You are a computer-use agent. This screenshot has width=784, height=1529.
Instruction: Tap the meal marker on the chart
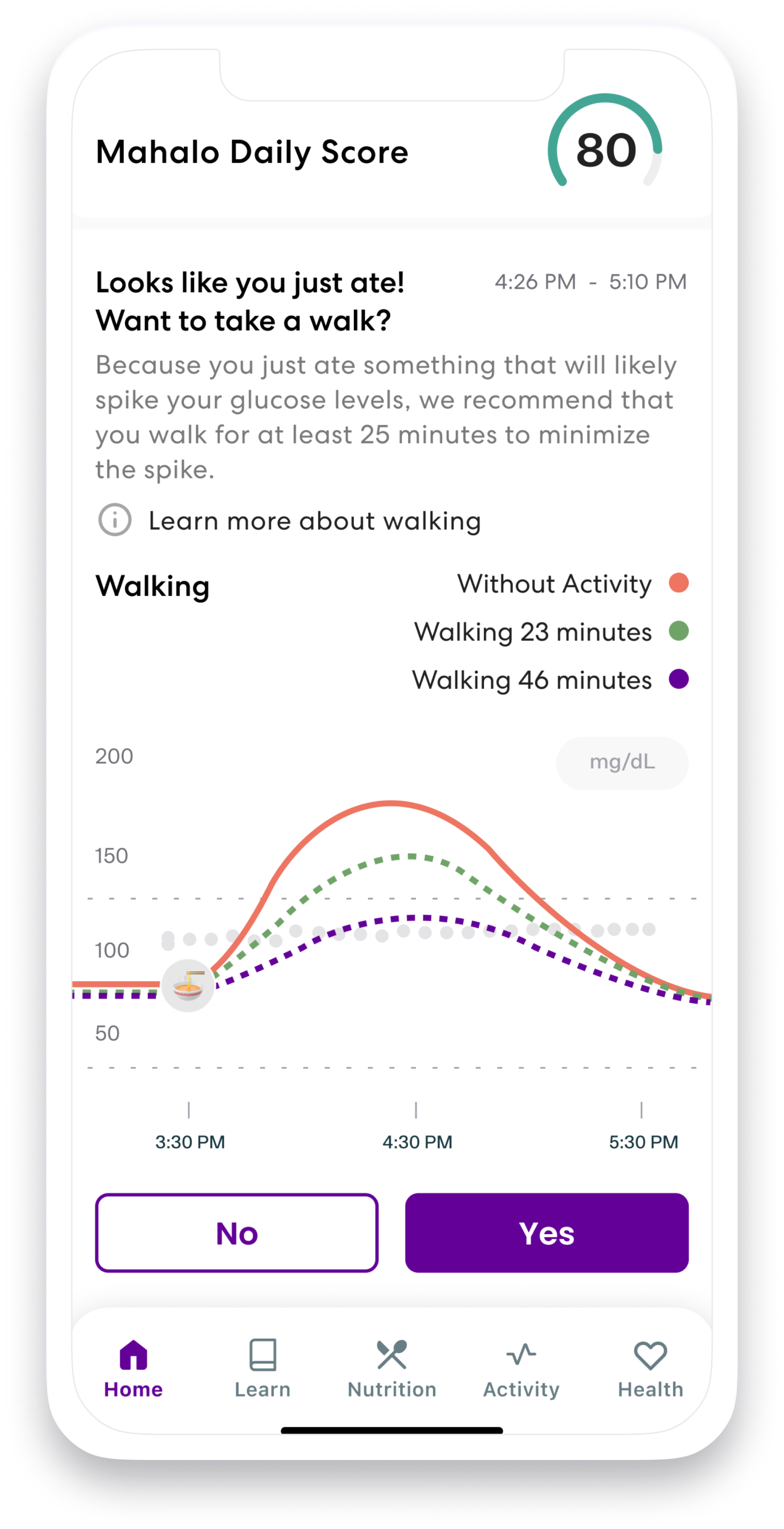188,985
